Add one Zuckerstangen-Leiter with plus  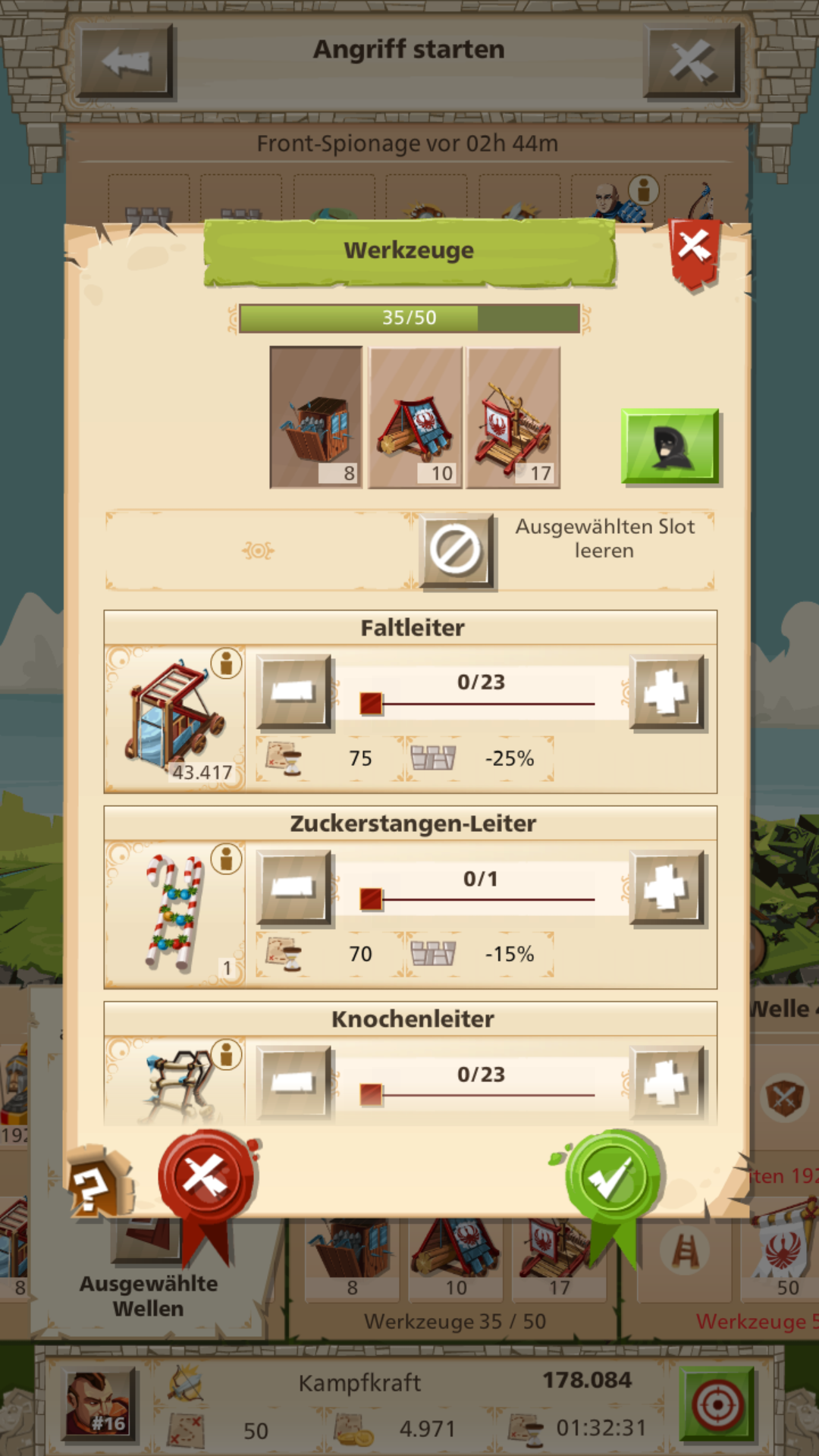tap(667, 887)
